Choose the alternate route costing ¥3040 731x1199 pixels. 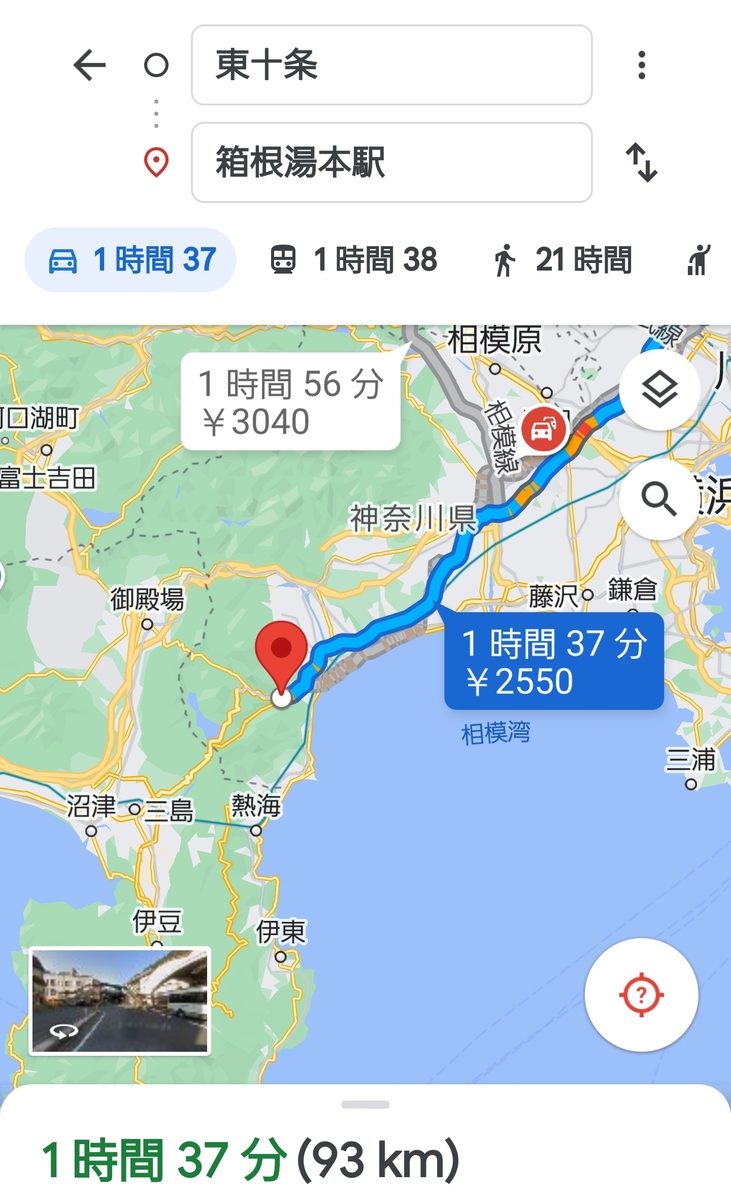click(291, 403)
